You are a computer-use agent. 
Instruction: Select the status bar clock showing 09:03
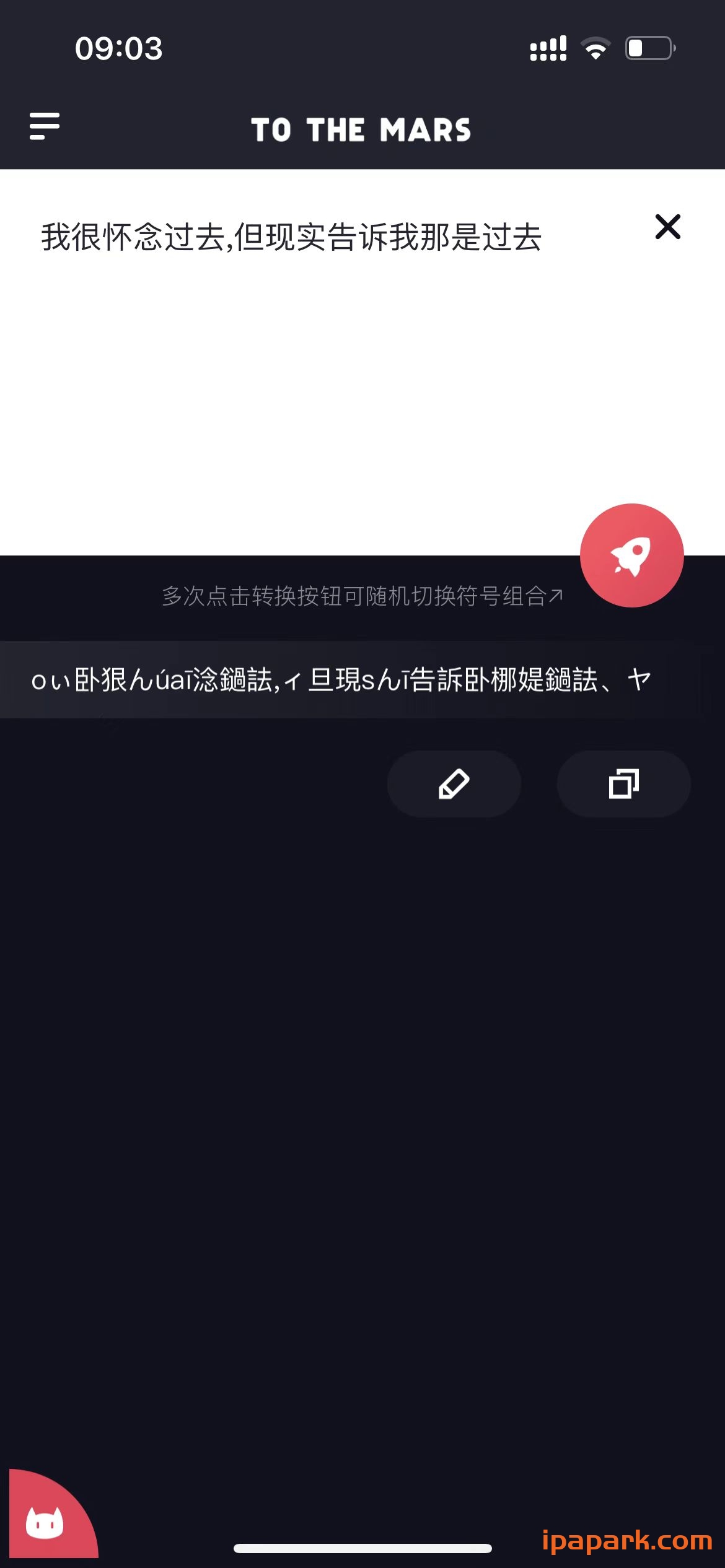click(120, 48)
